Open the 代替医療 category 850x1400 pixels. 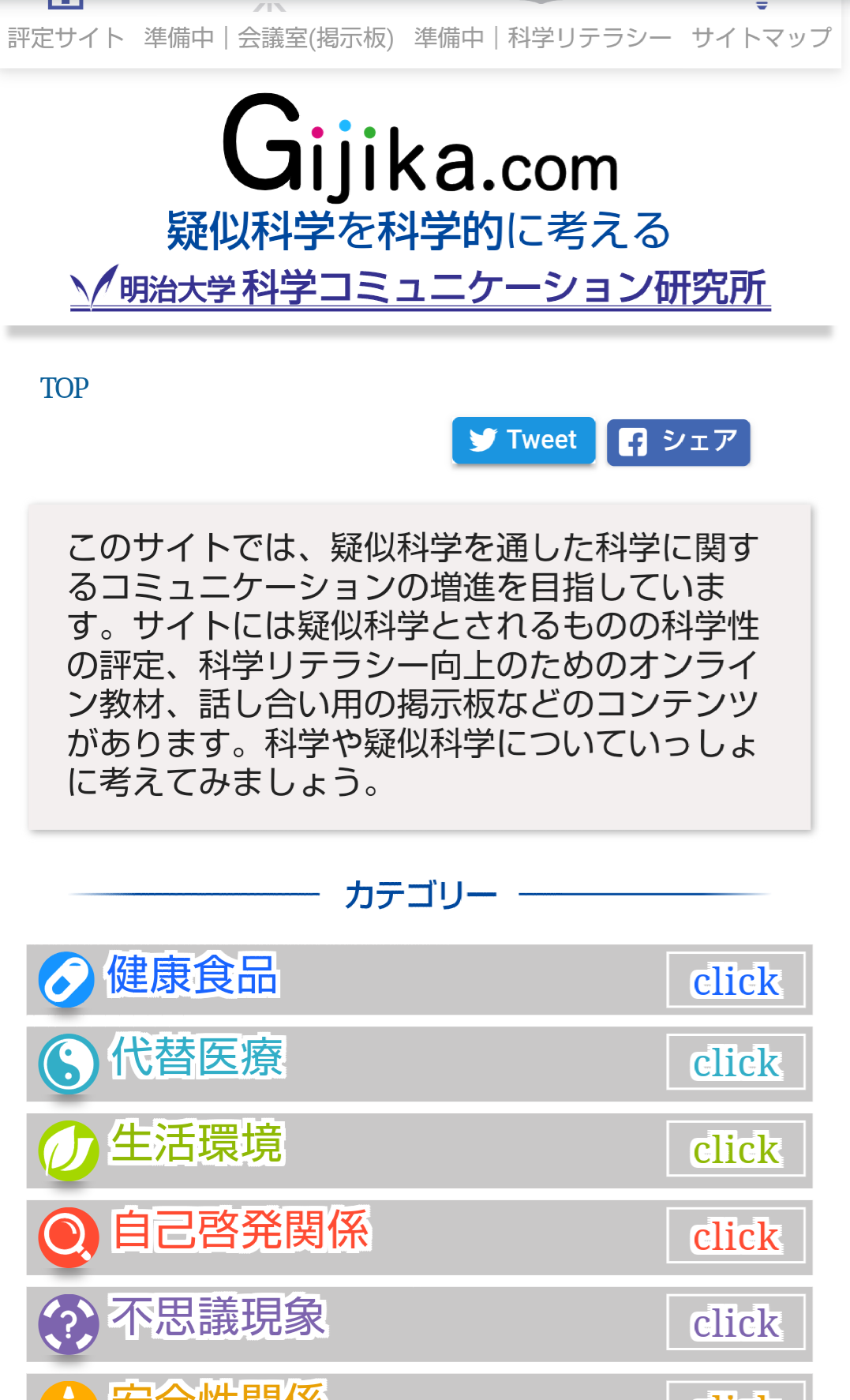419,1064
